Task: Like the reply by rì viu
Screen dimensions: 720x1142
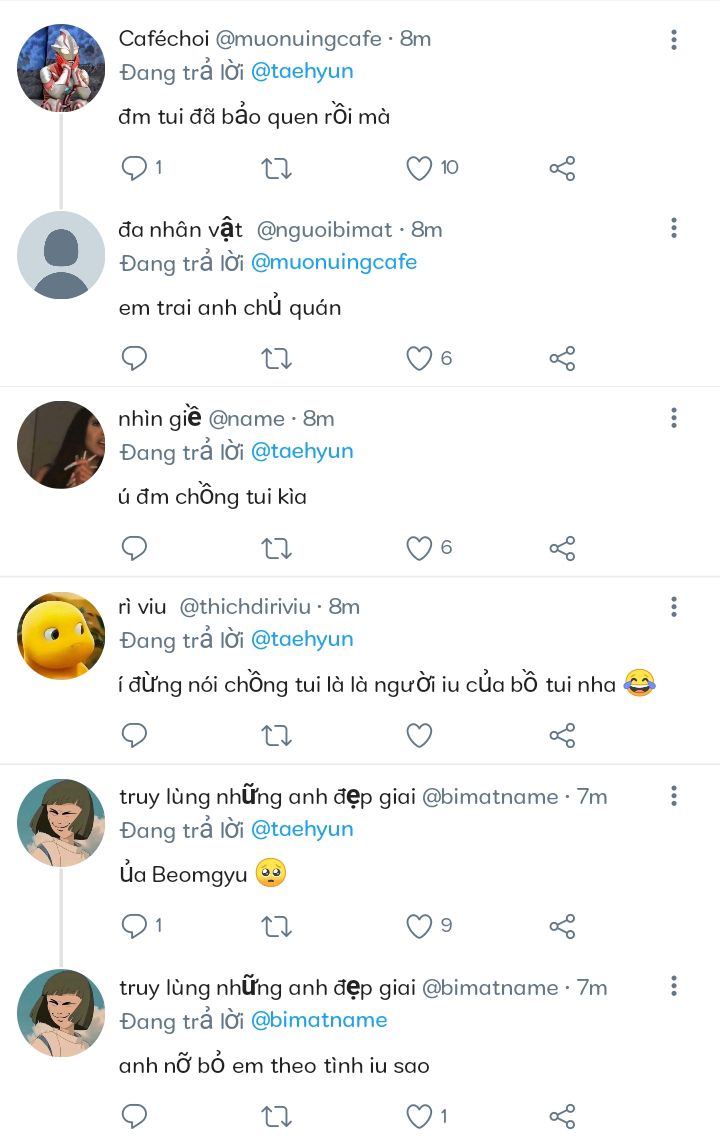Action: pyautogui.click(x=419, y=736)
